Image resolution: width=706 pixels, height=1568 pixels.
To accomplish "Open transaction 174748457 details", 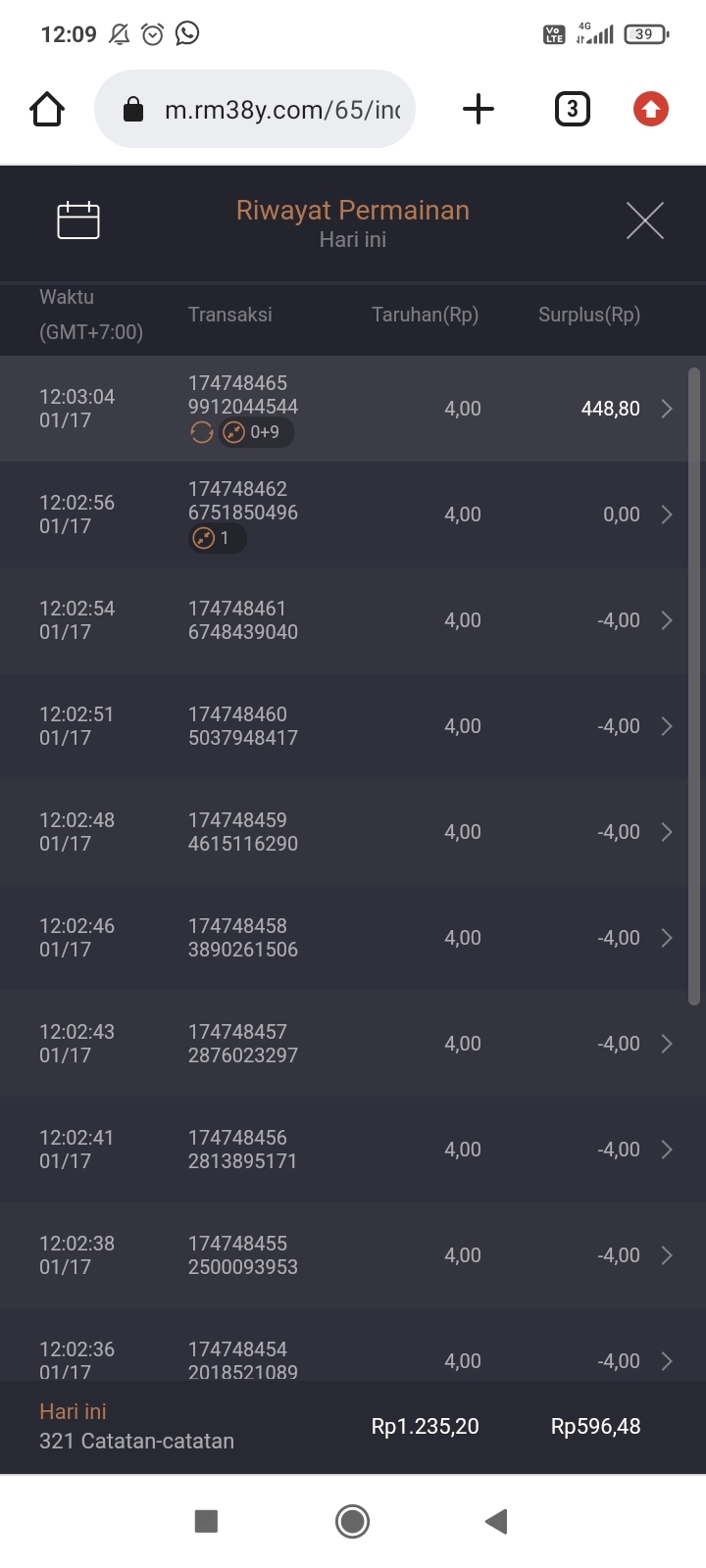I will (353, 1044).
